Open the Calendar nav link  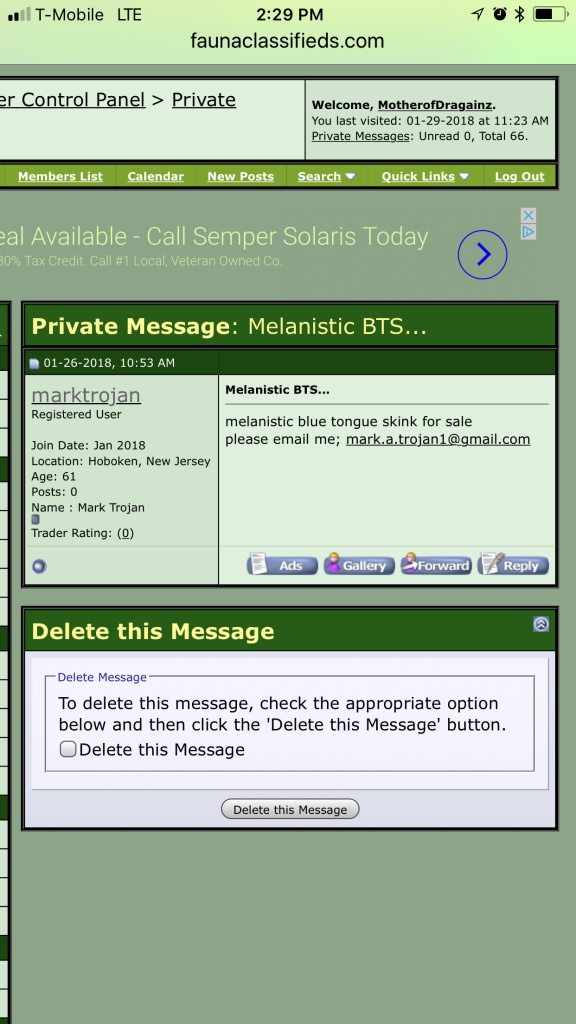(155, 176)
